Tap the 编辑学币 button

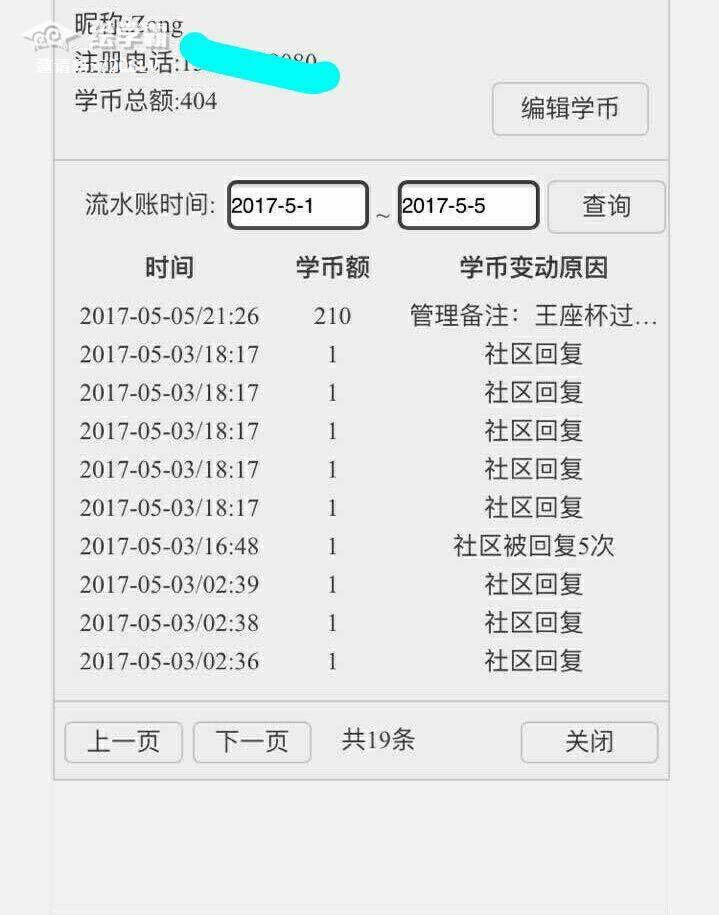coord(570,109)
